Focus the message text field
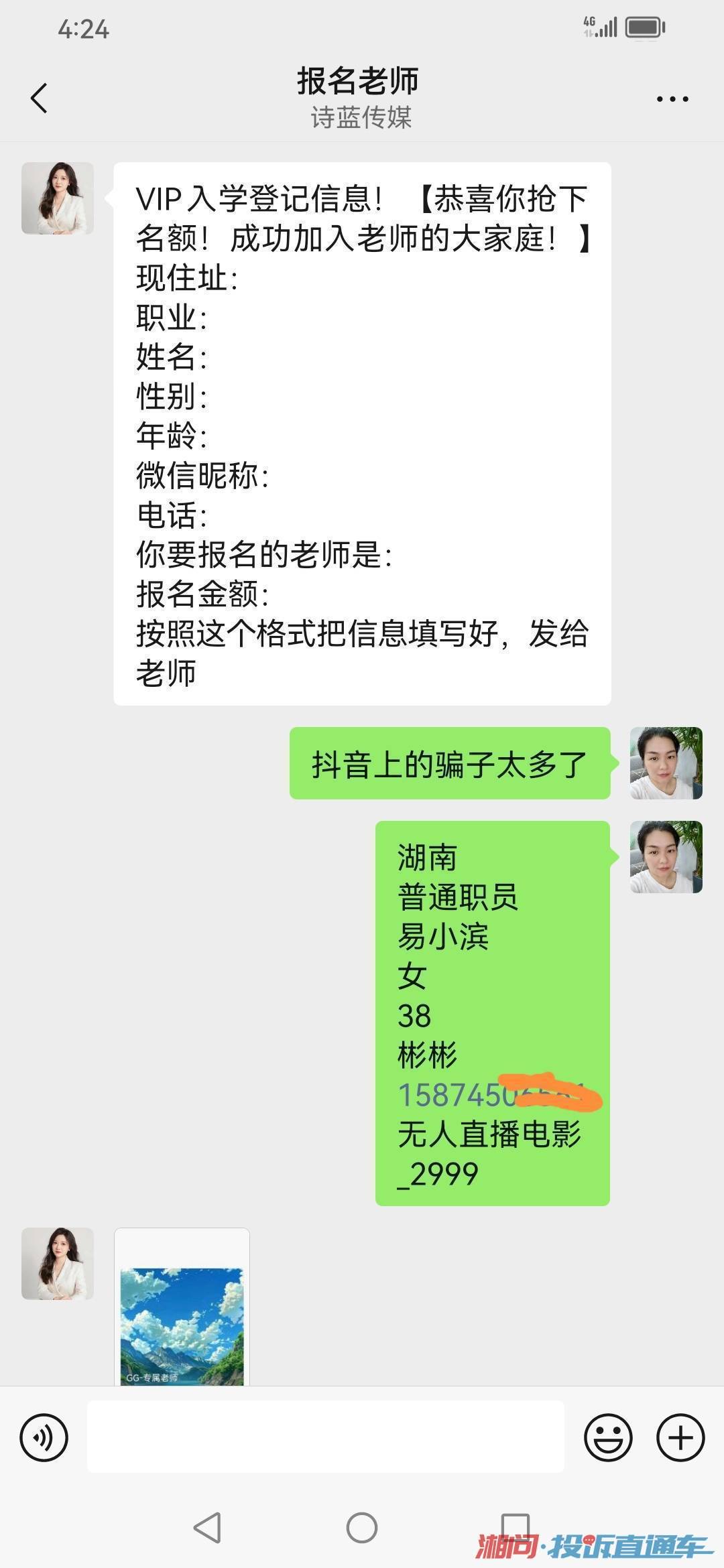724x1568 pixels. (x=325, y=1437)
